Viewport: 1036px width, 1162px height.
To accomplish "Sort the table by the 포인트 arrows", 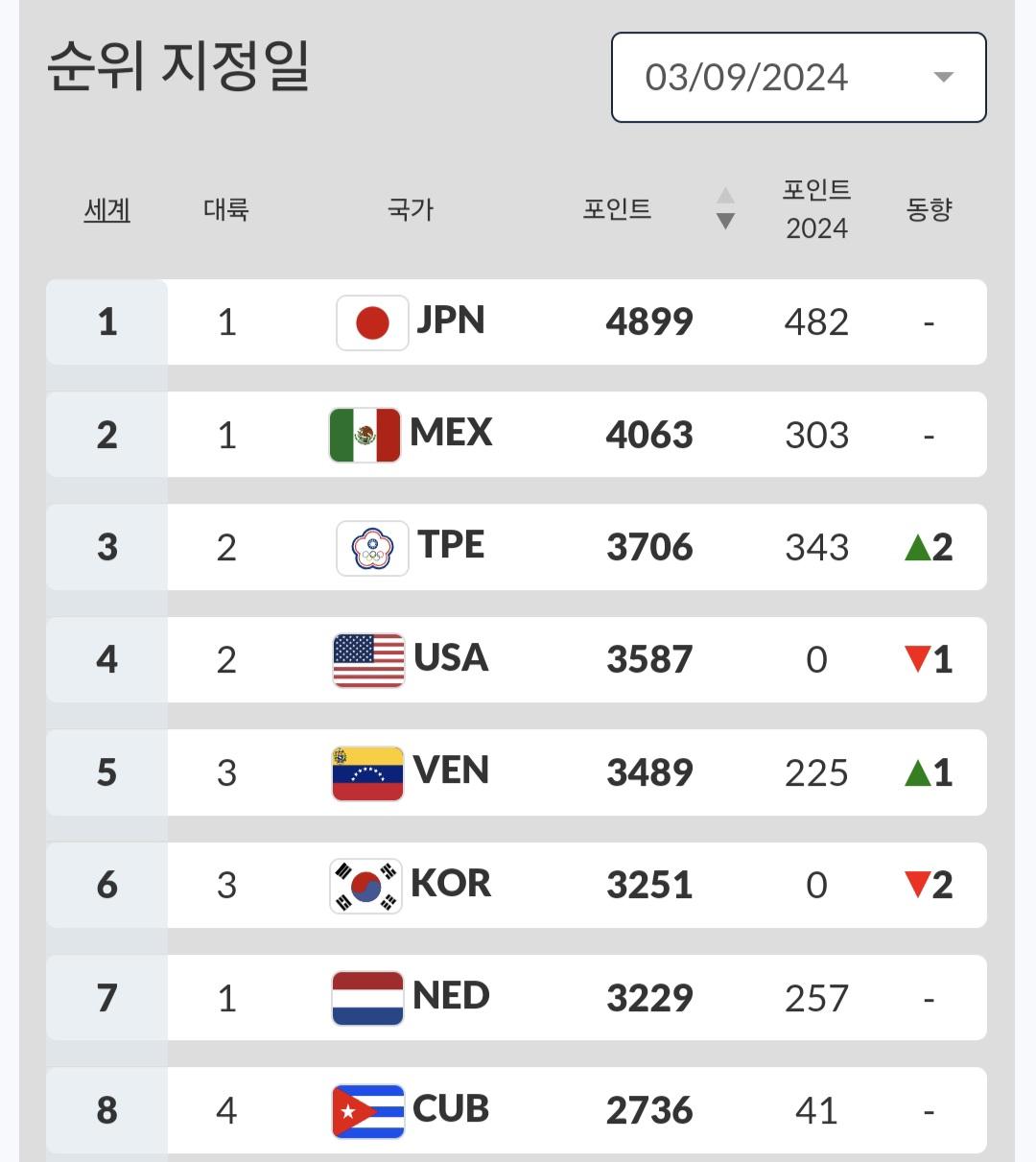I will tap(726, 208).
